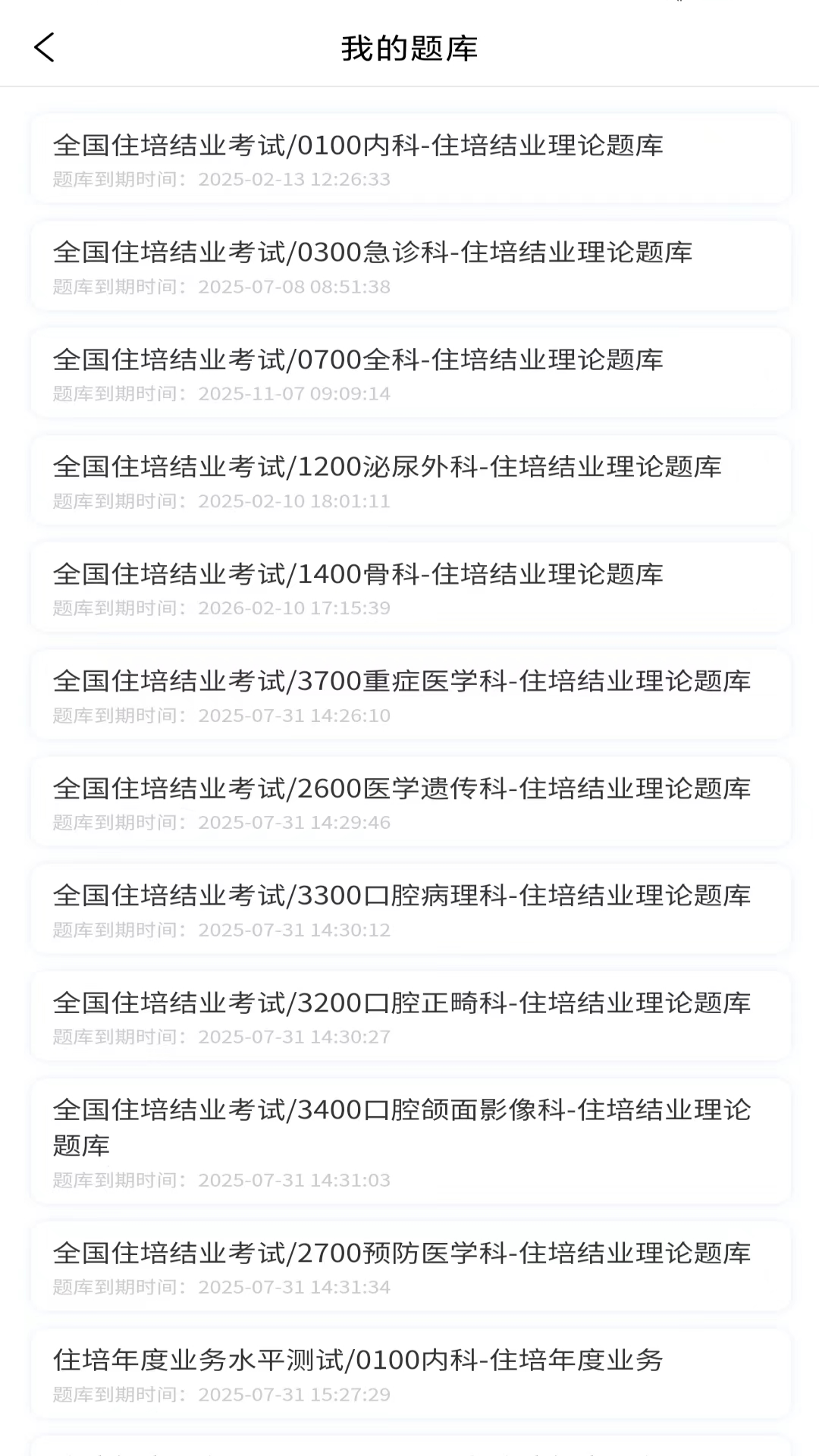Screen dimensions: 819x1456
Task: Select the 0700全科 住培结业理论题库
Action: tap(356, 361)
